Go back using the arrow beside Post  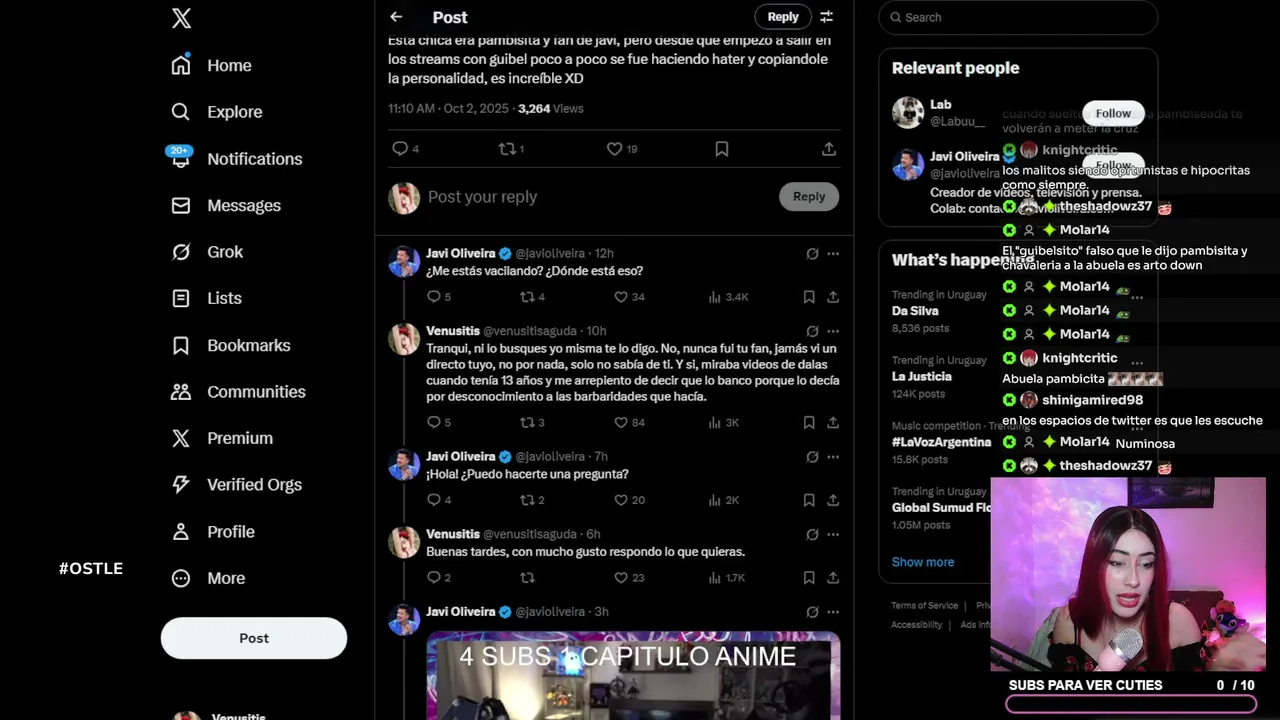point(396,17)
